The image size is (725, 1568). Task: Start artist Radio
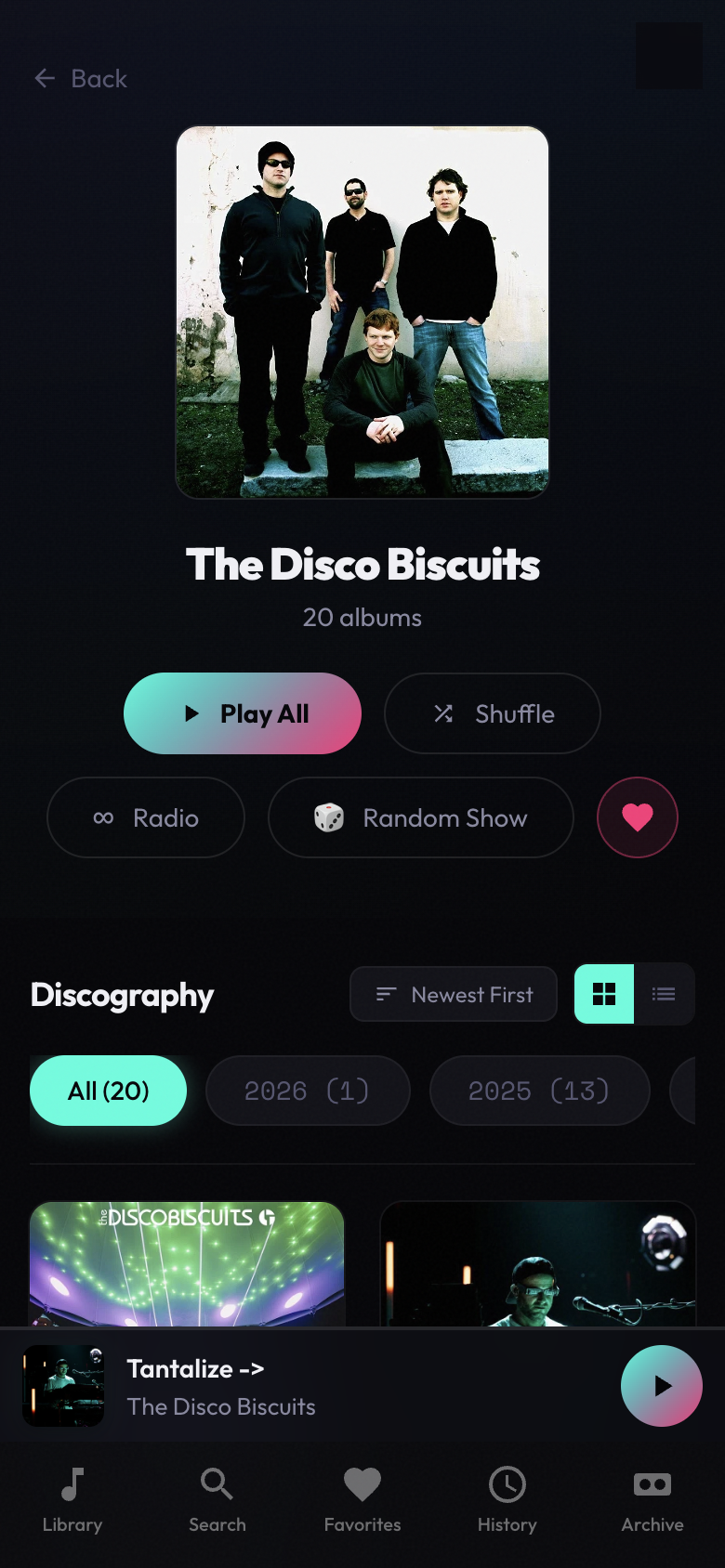coord(146,817)
